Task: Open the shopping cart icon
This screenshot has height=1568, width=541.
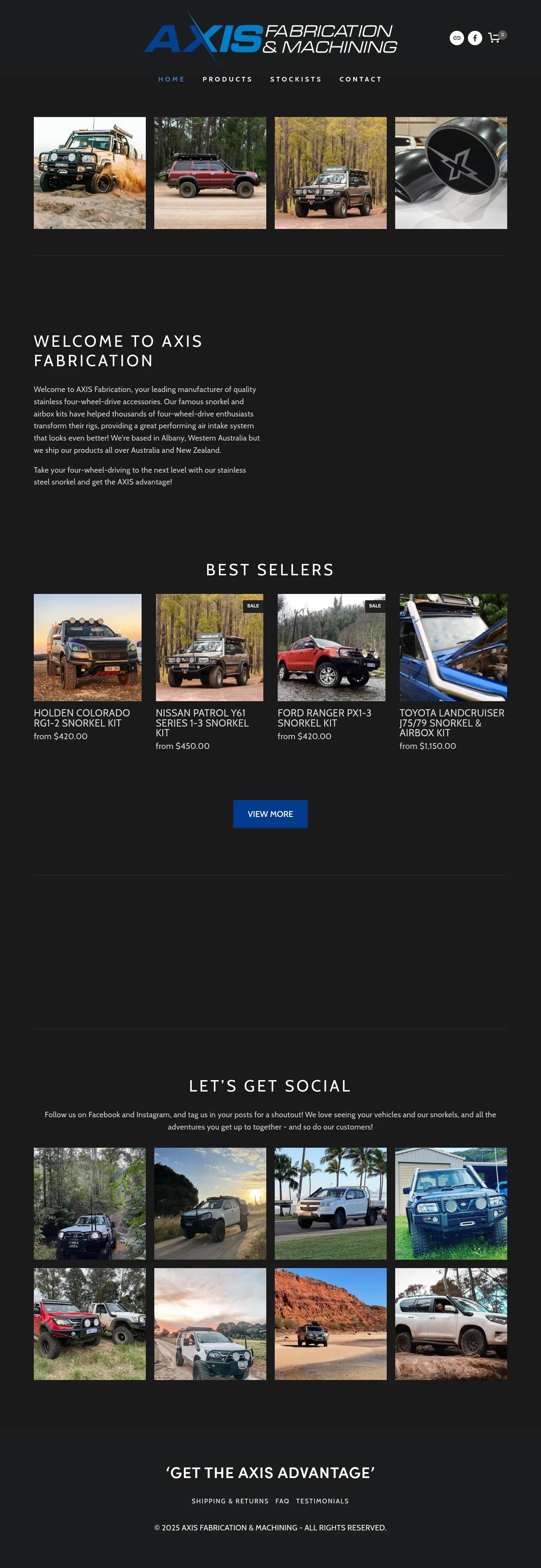Action: coord(494,38)
